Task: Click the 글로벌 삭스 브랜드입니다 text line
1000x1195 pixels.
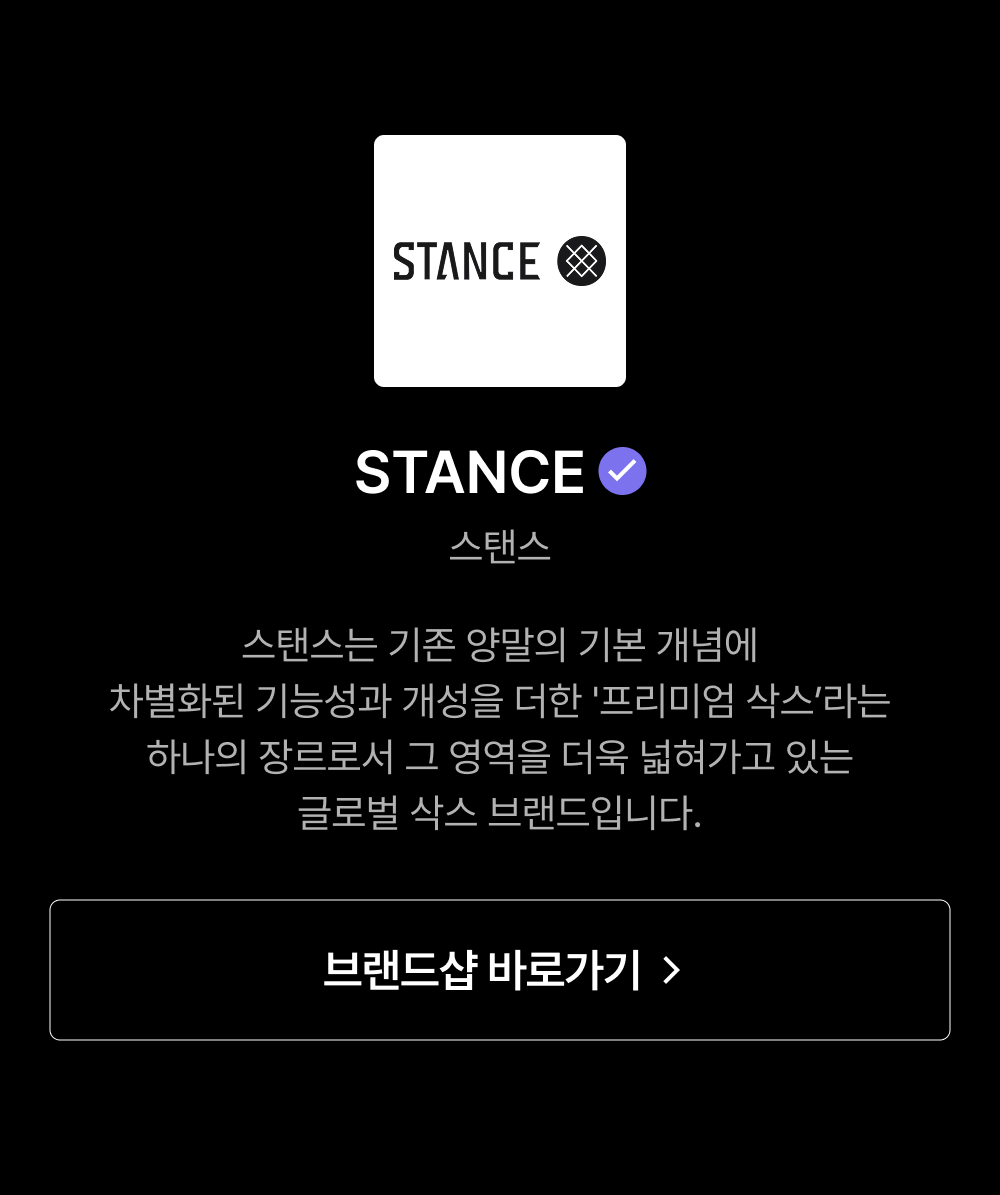Action: tap(500, 812)
